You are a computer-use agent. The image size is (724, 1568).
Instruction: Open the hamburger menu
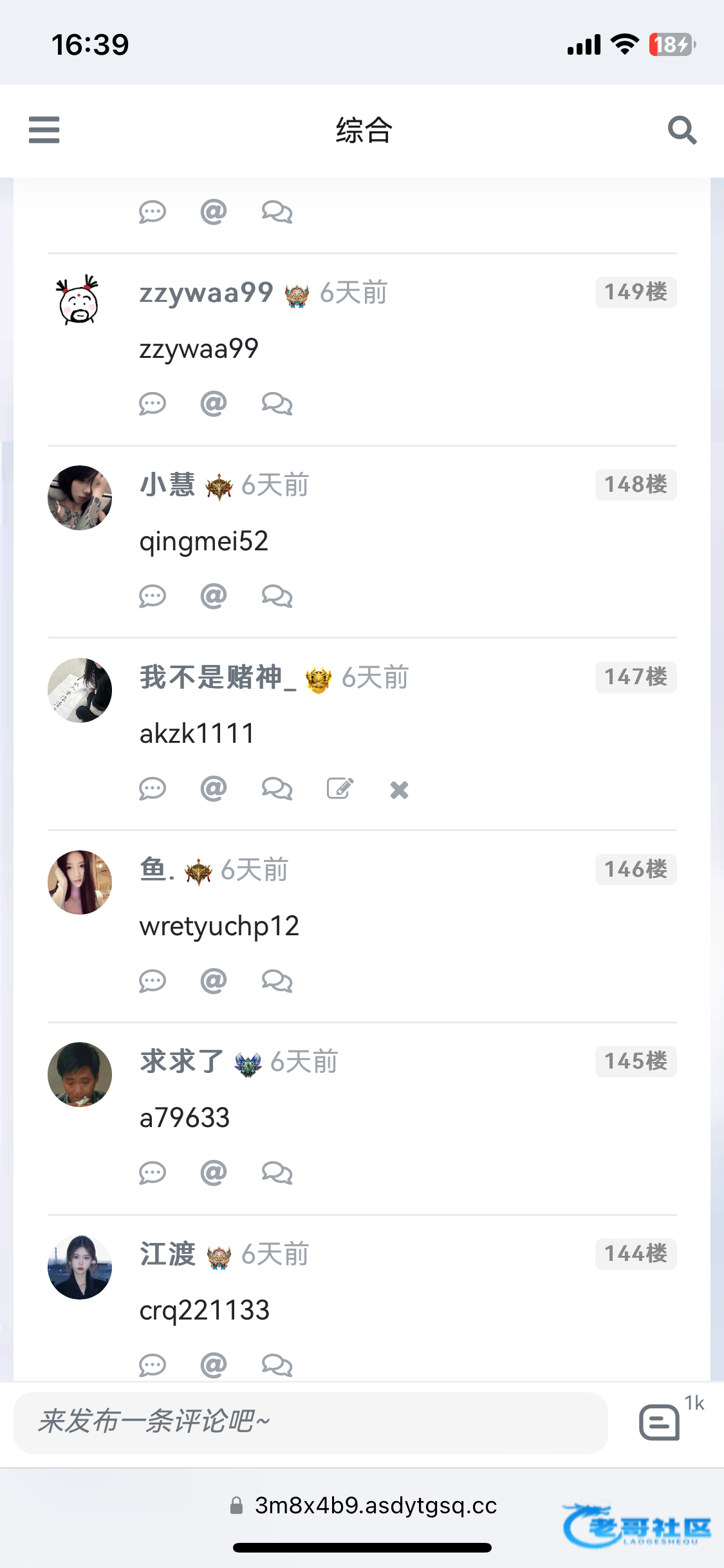(x=44, y=130)
